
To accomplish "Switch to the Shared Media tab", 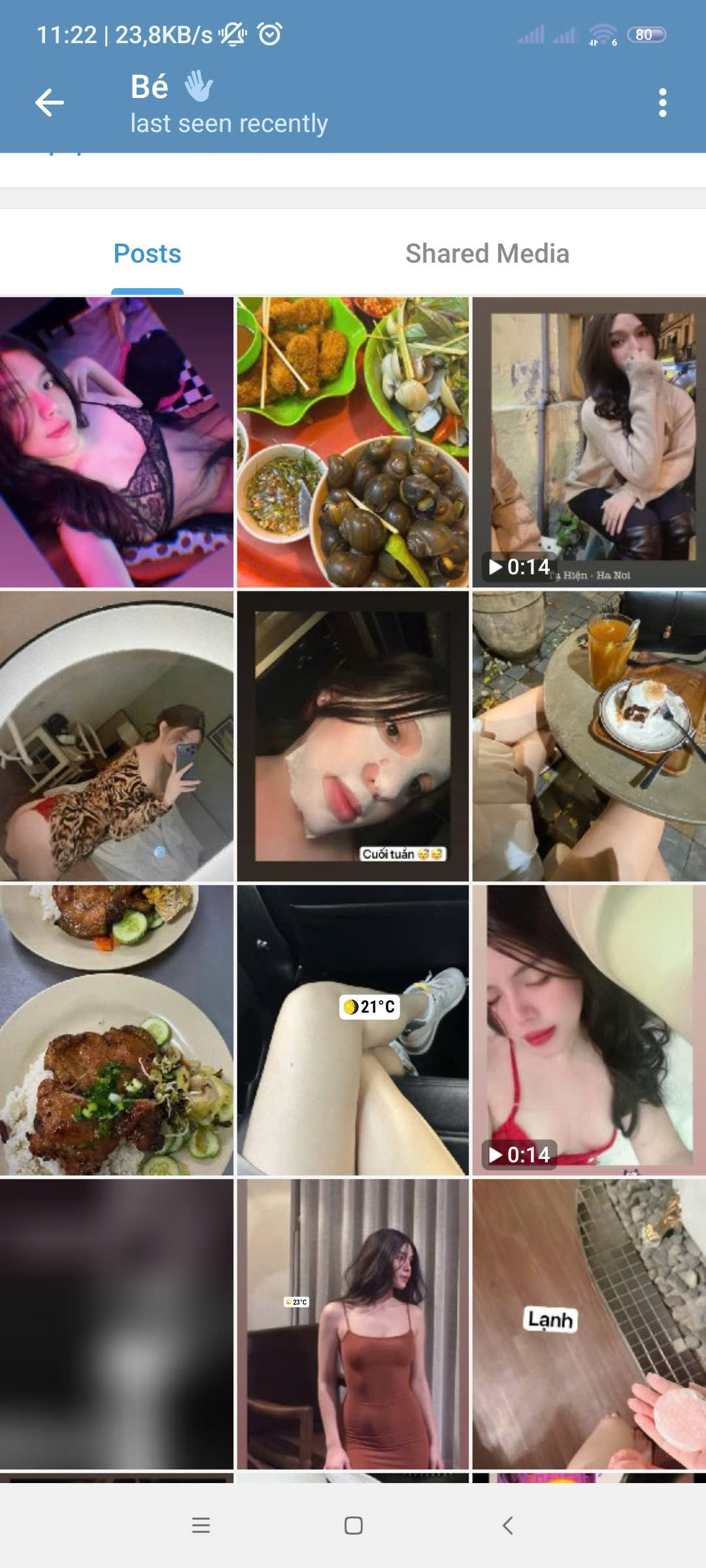I will coord(487,253).
